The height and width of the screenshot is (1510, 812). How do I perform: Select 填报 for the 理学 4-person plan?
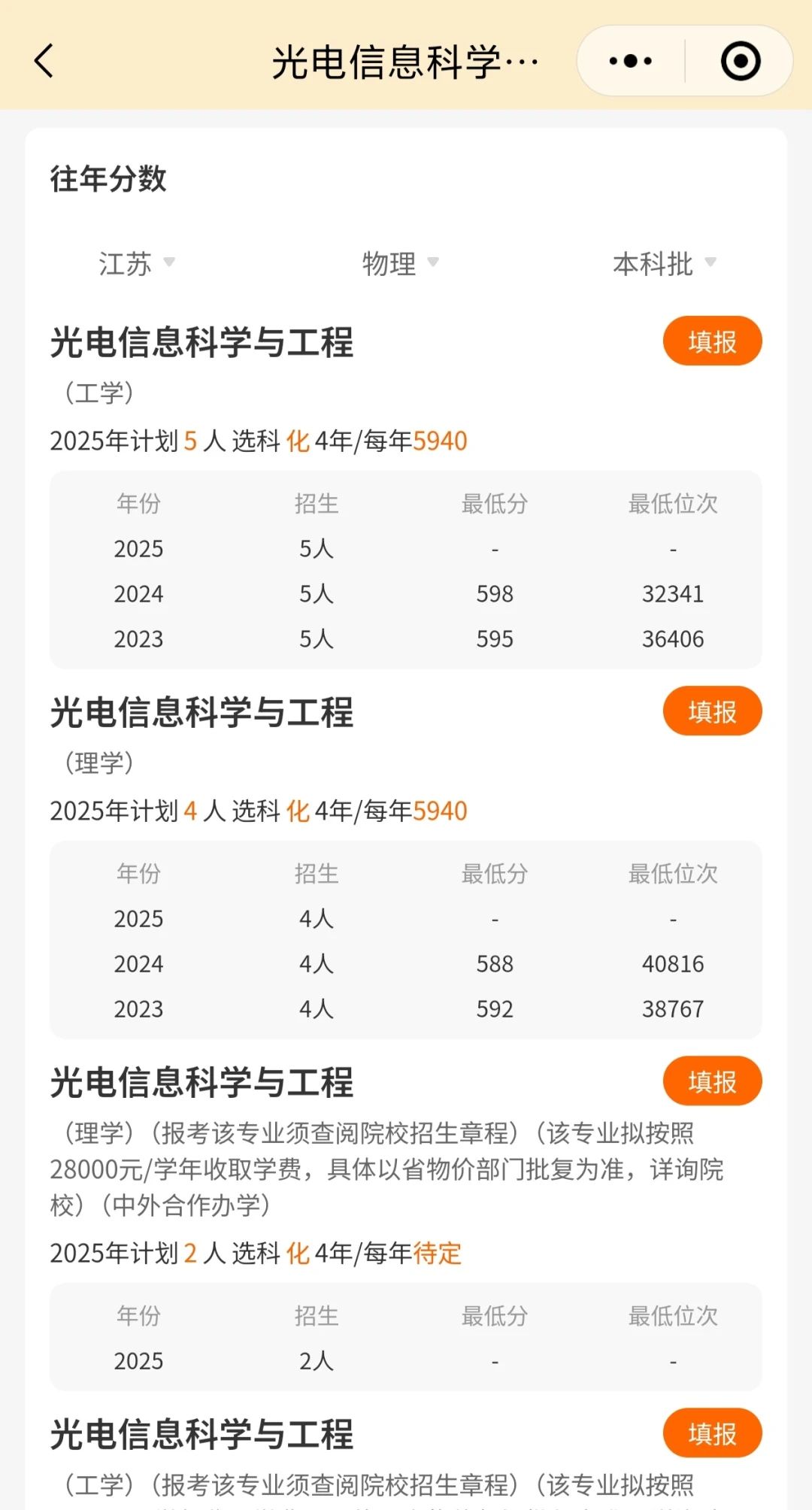(x=712, y=711)
